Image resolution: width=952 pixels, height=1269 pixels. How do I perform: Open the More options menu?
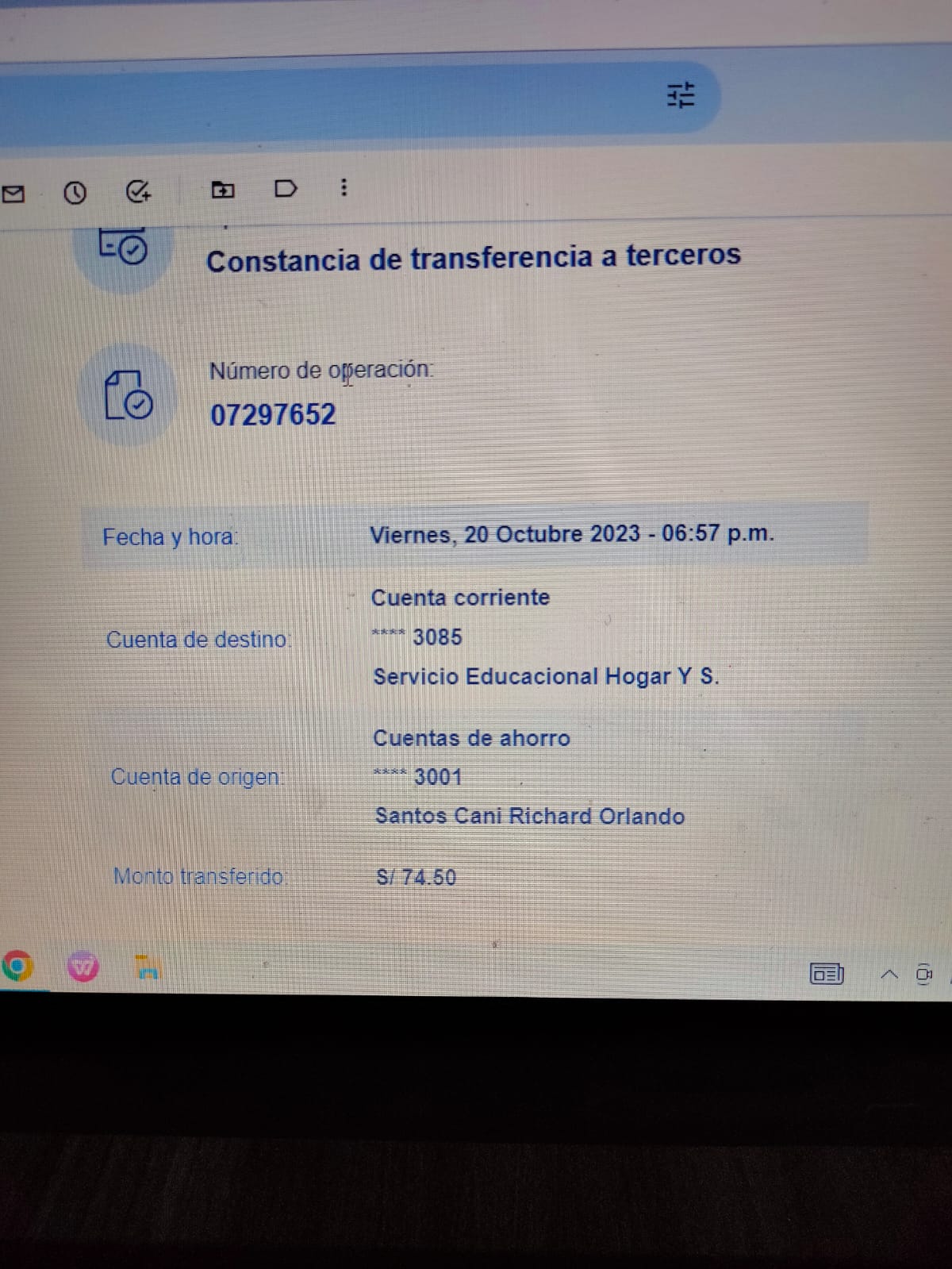point(344,188)
